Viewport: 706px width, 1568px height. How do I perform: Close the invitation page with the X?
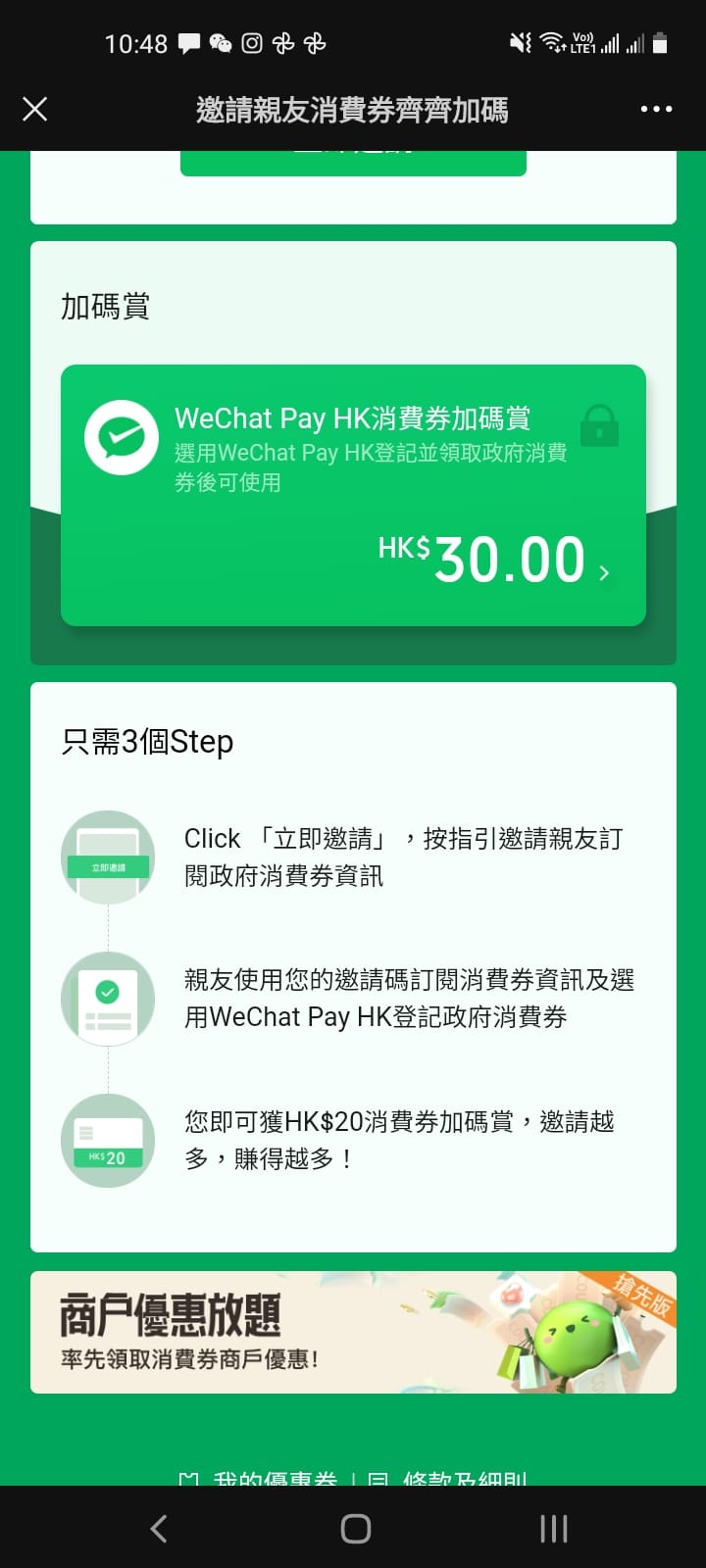(x=35, y=109)
